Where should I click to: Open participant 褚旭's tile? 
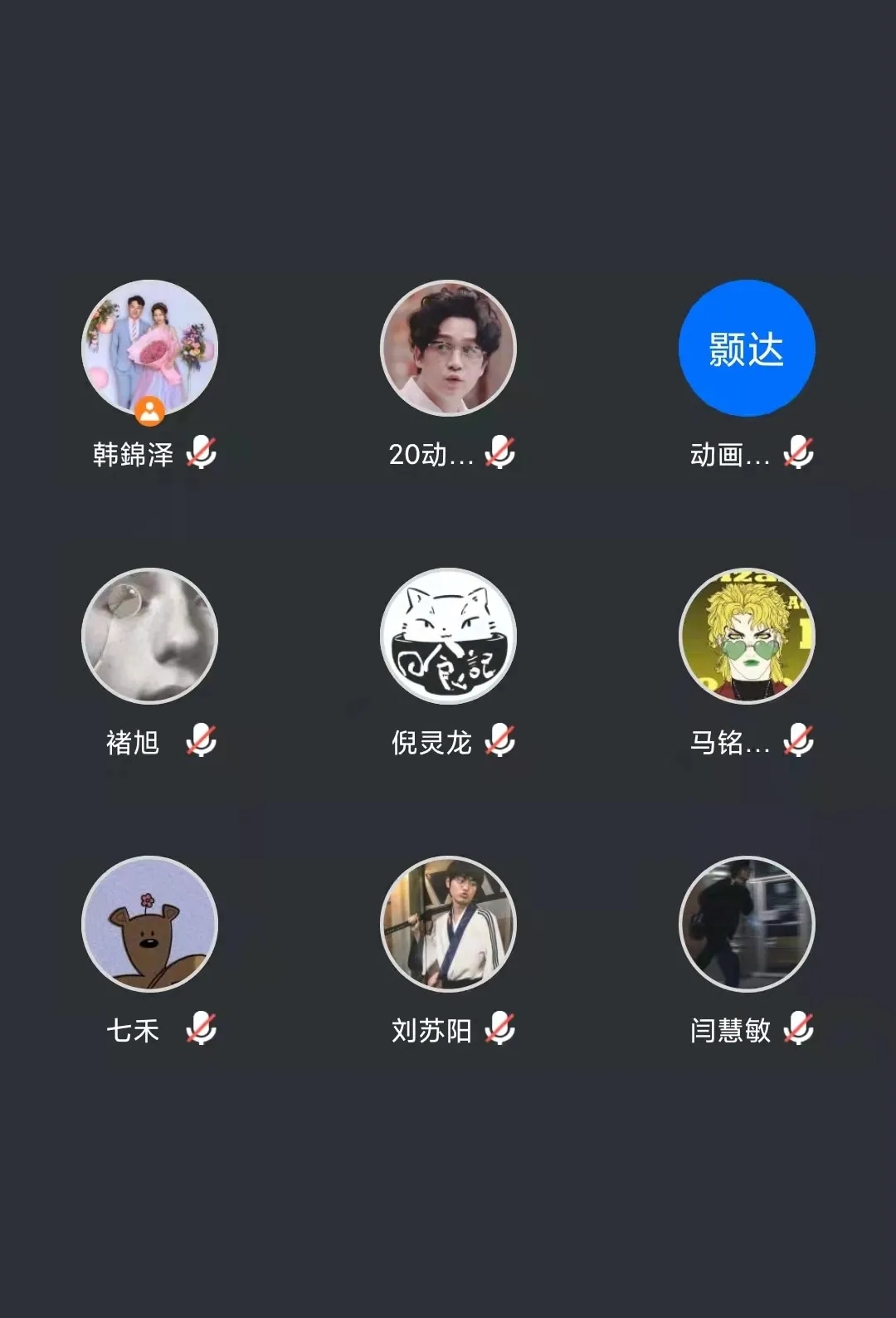(149, 636)
